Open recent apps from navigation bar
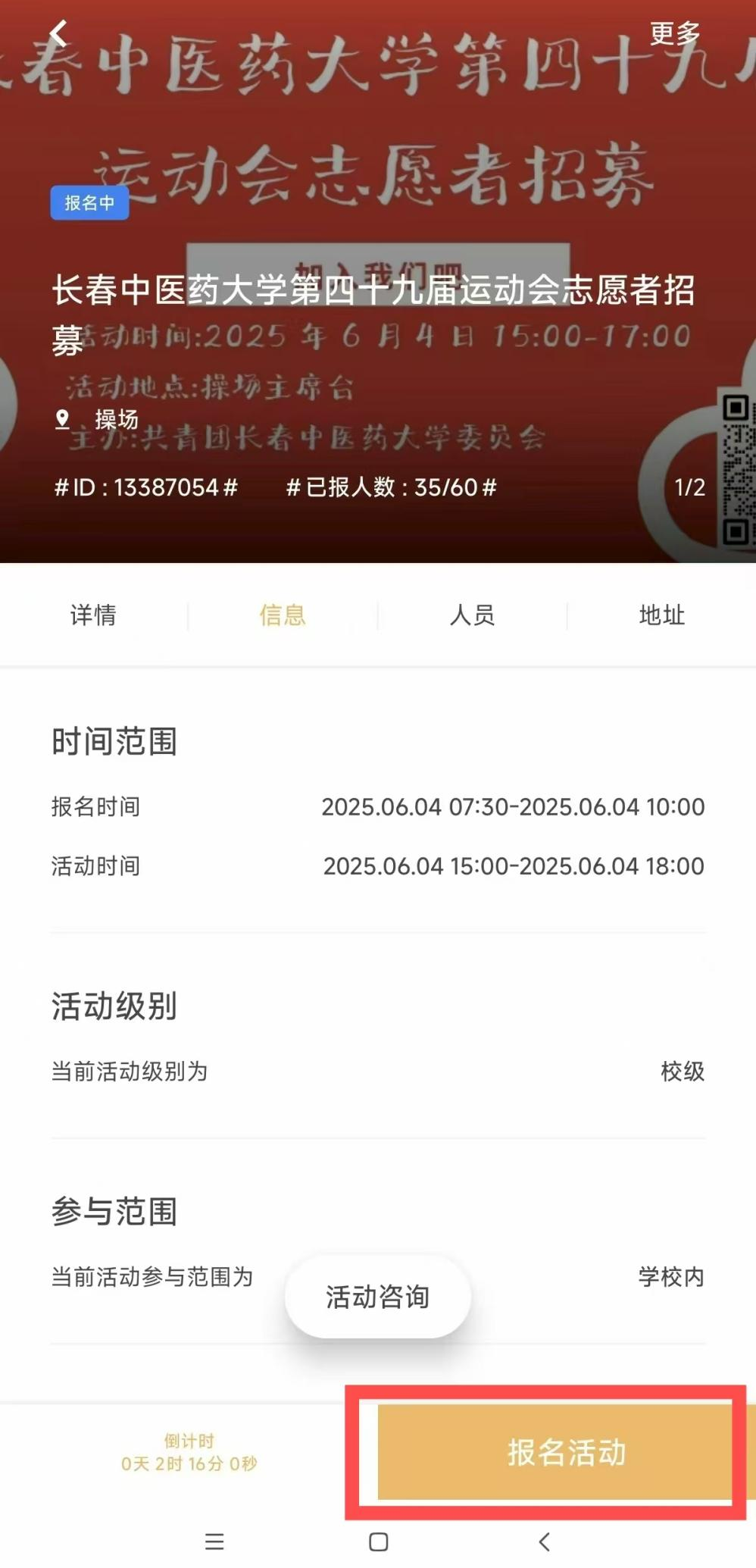The height and width of the screenshot is (1568, 756). click(214, 1541)
